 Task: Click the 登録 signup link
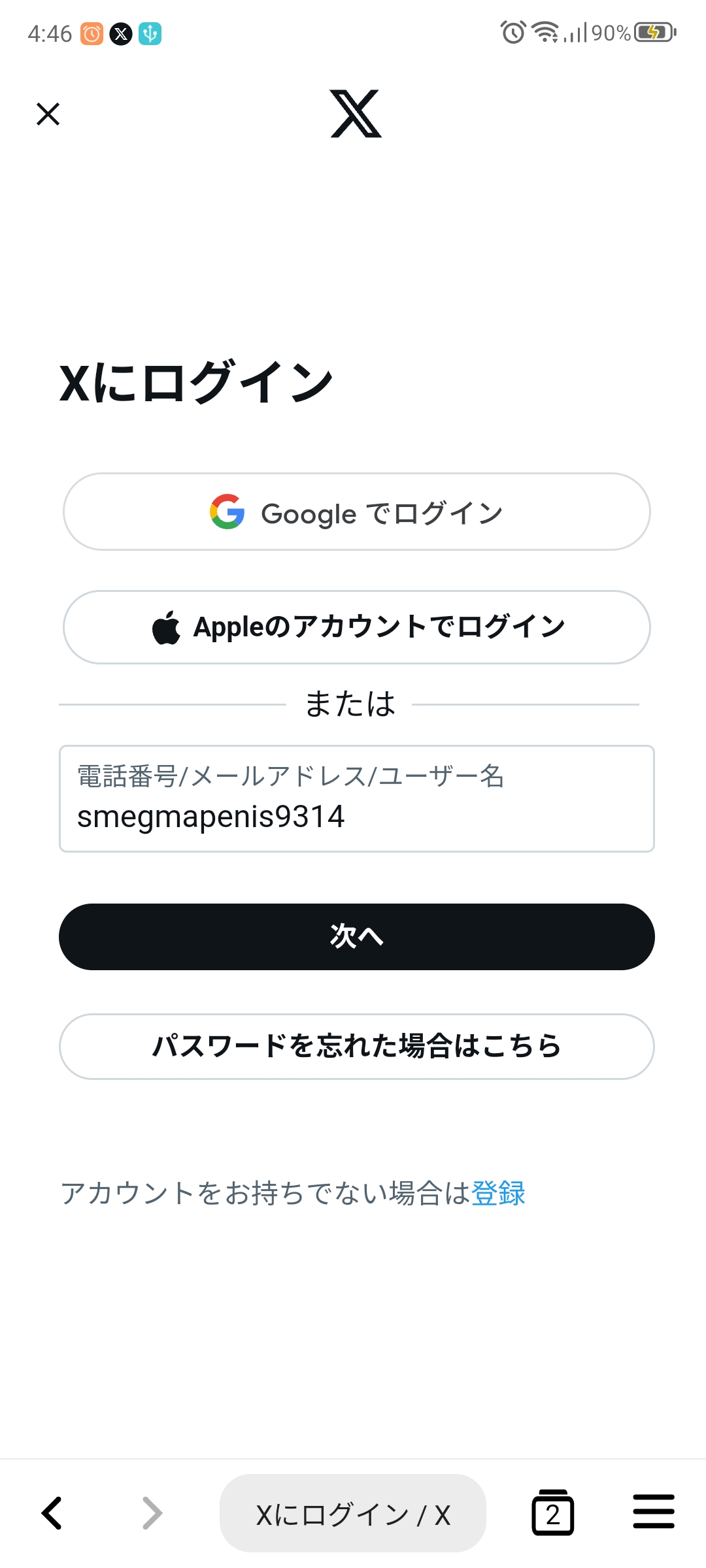click(499, 1194)
